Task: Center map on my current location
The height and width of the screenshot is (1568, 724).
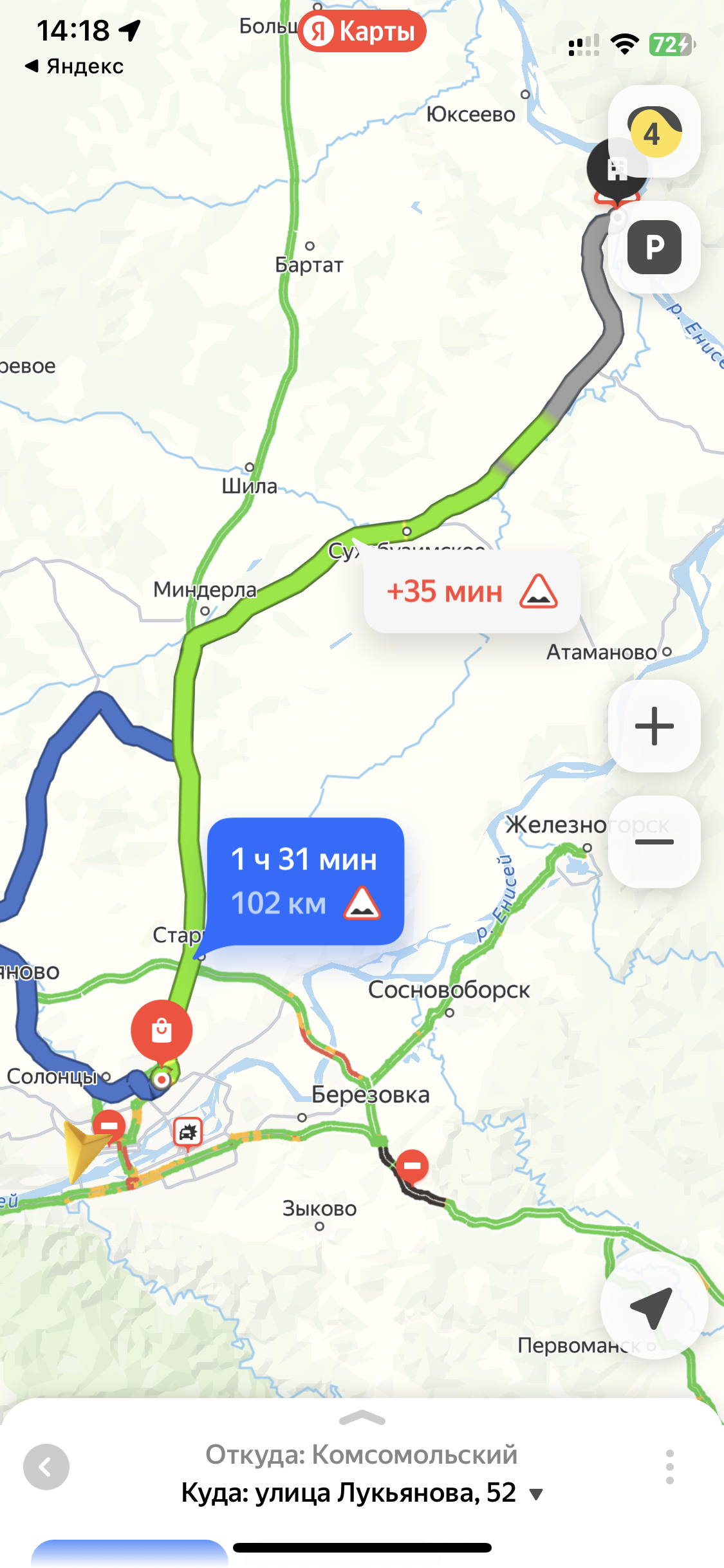Action: (653, 1306)
